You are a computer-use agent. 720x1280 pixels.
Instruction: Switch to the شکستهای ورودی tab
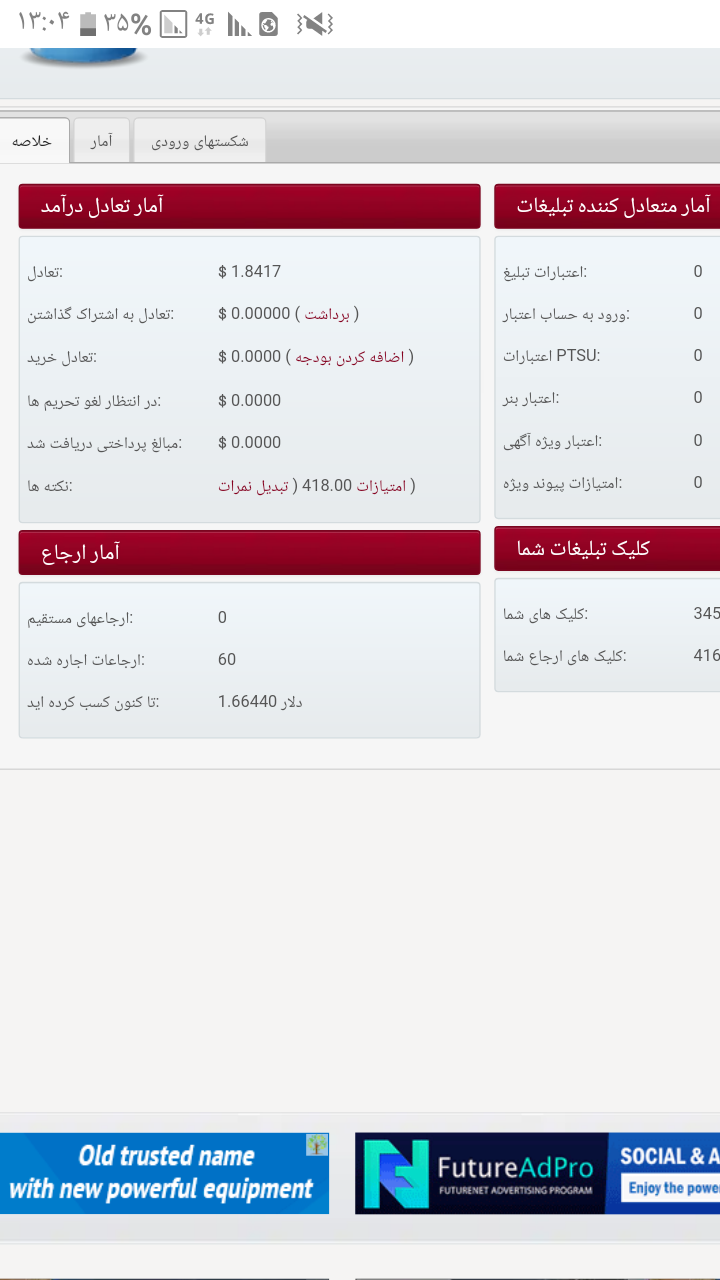[199, 141]
